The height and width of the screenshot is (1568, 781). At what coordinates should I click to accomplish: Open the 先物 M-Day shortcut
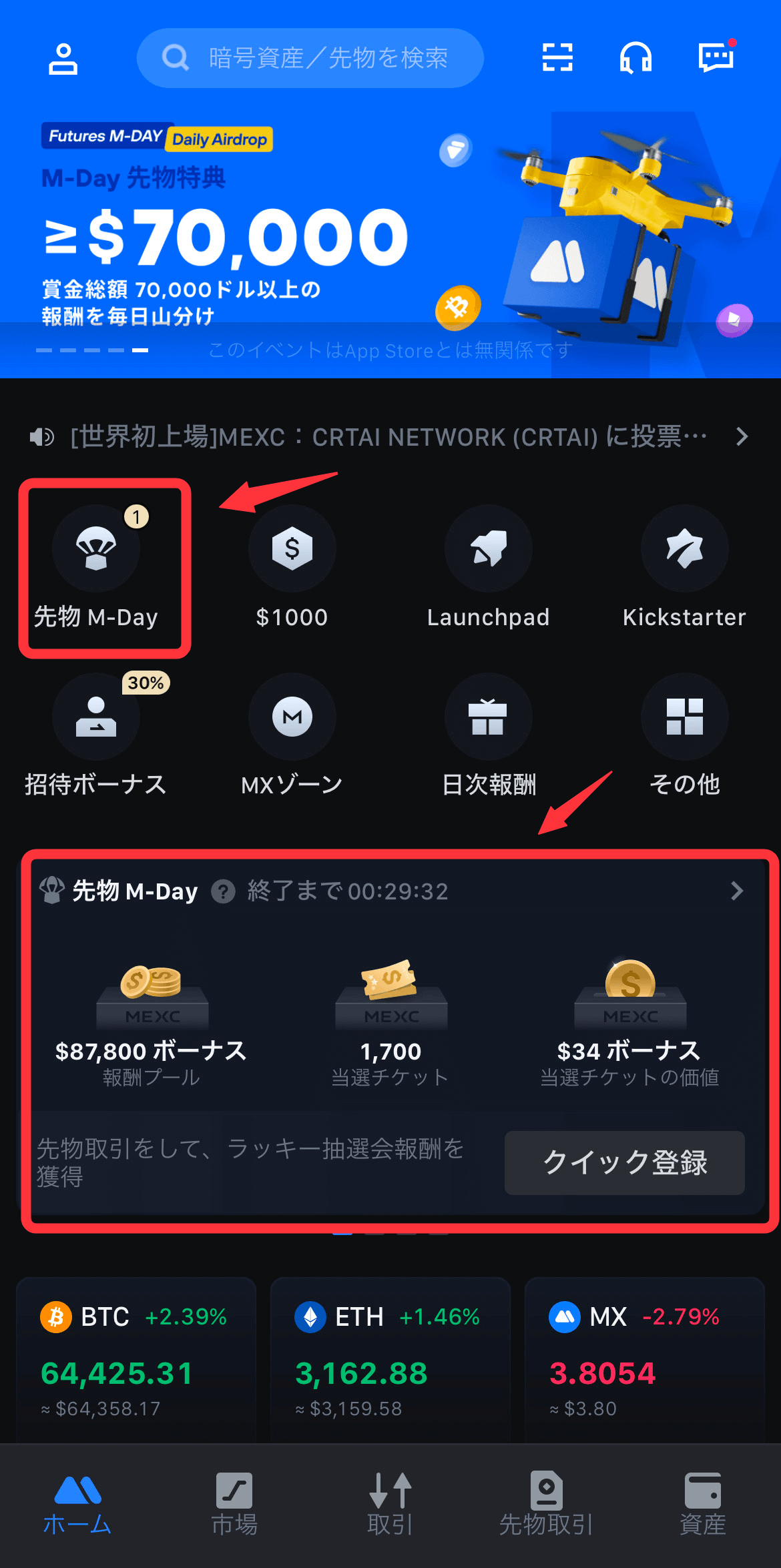[97, 567]
